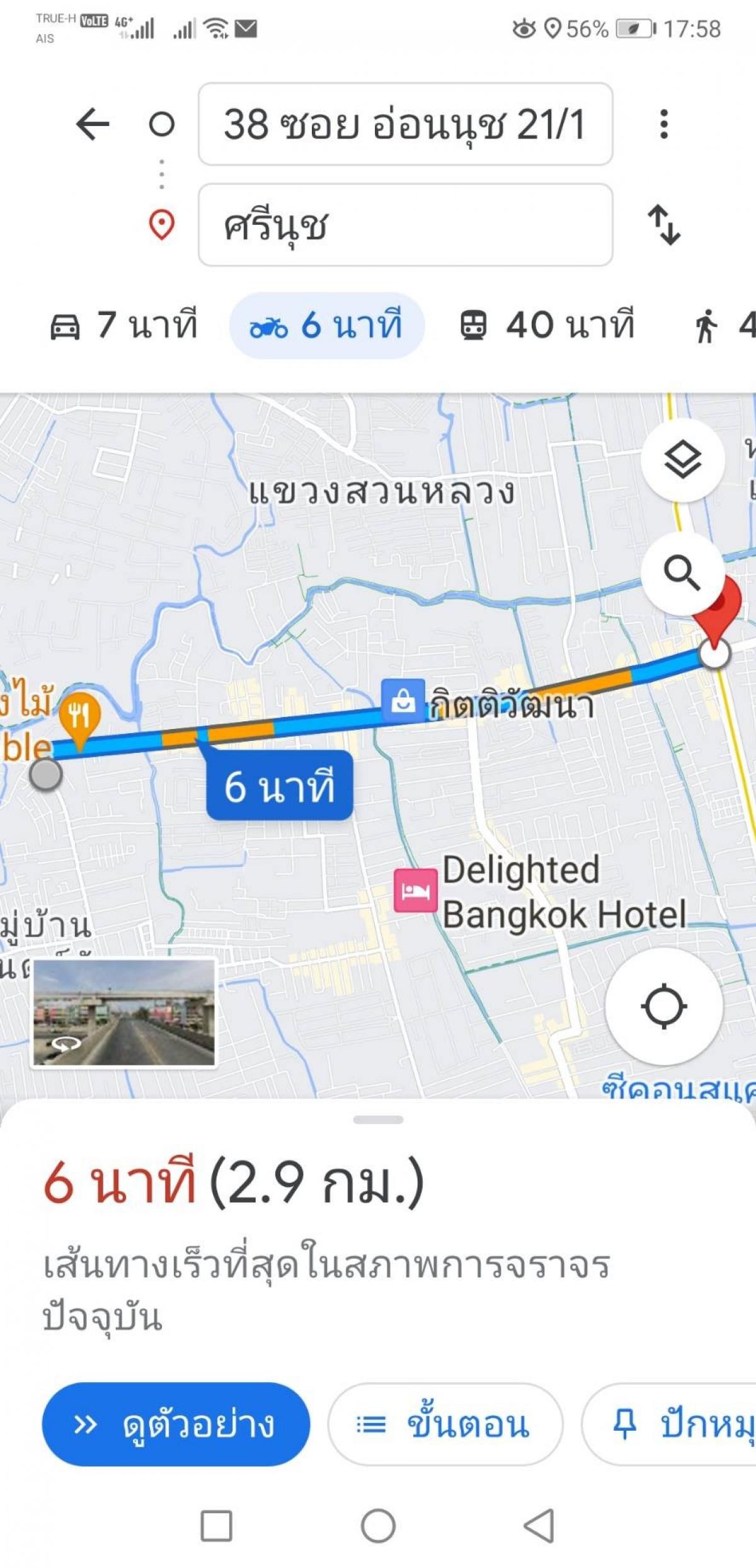Open the overflow menu with three dots
Viewport: 756px width, 1568px height.
click(663, 123)
